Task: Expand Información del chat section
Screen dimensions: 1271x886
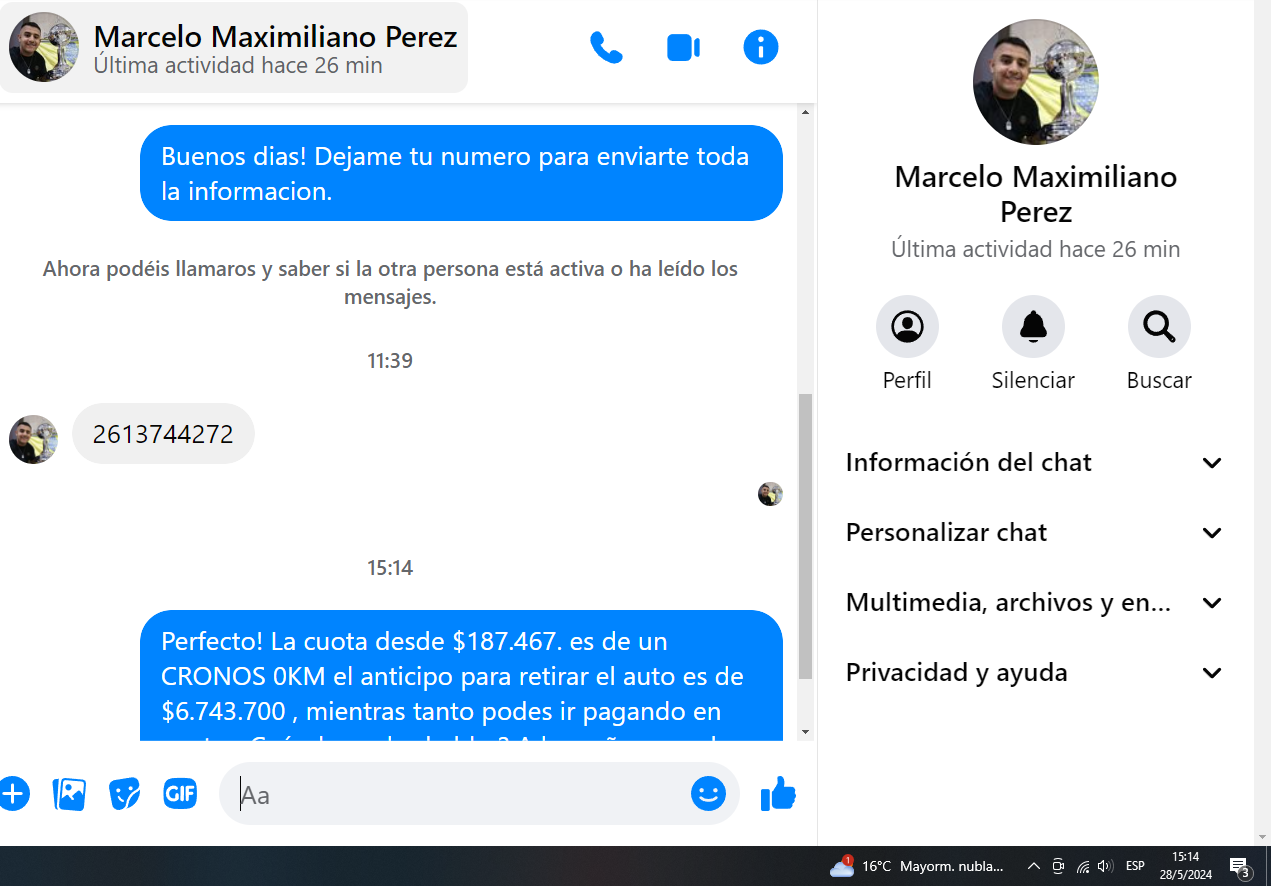Action: [x=1034, y=463]
